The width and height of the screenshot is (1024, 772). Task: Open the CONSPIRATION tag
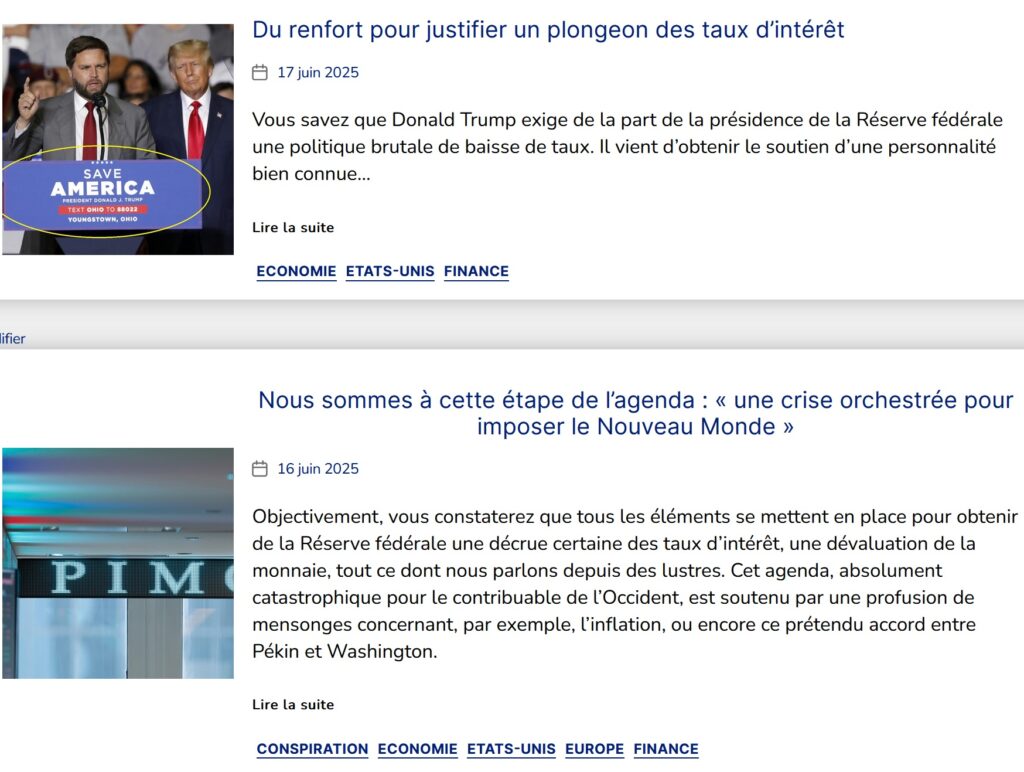tap(312, 749)
